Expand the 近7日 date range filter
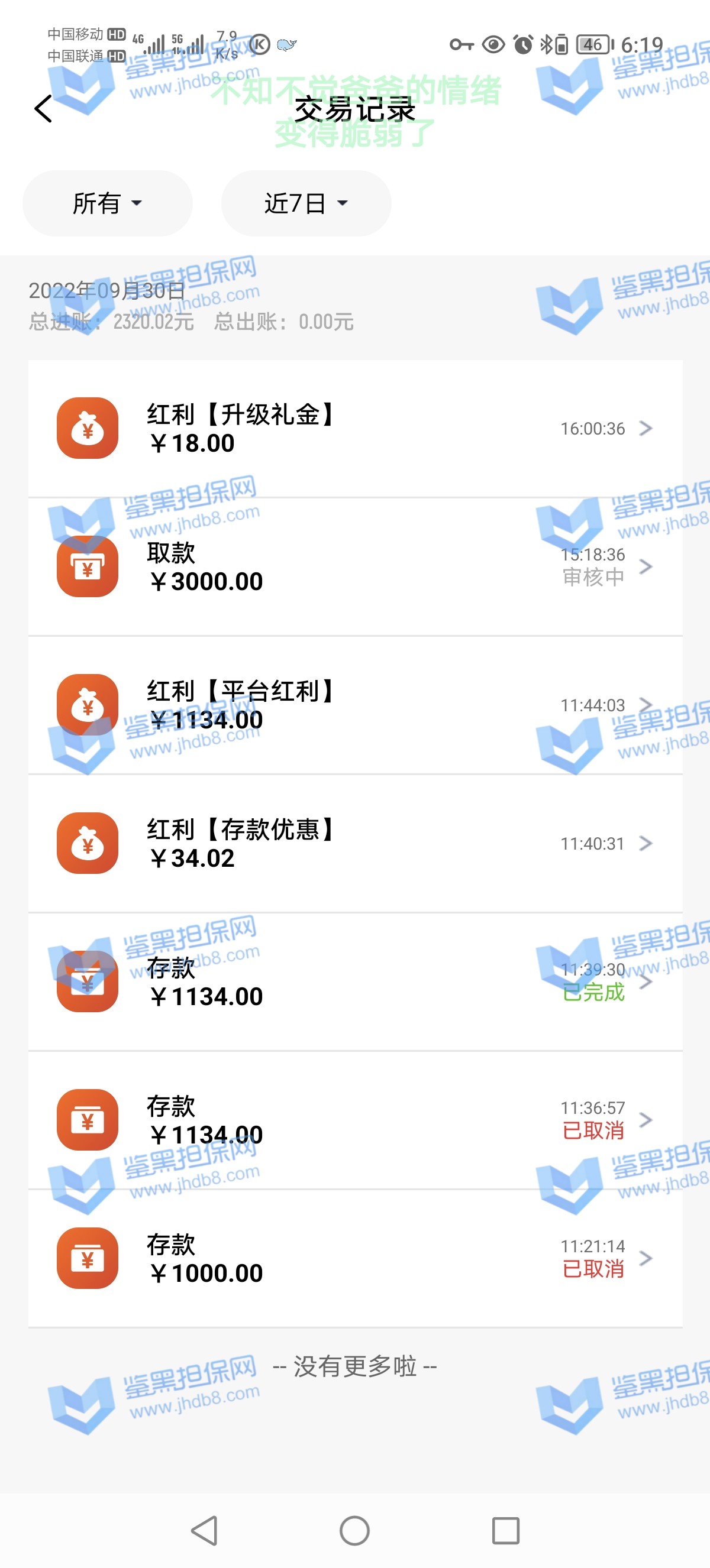The width and height of the screenshot is (710, 1568). [306, 203]
